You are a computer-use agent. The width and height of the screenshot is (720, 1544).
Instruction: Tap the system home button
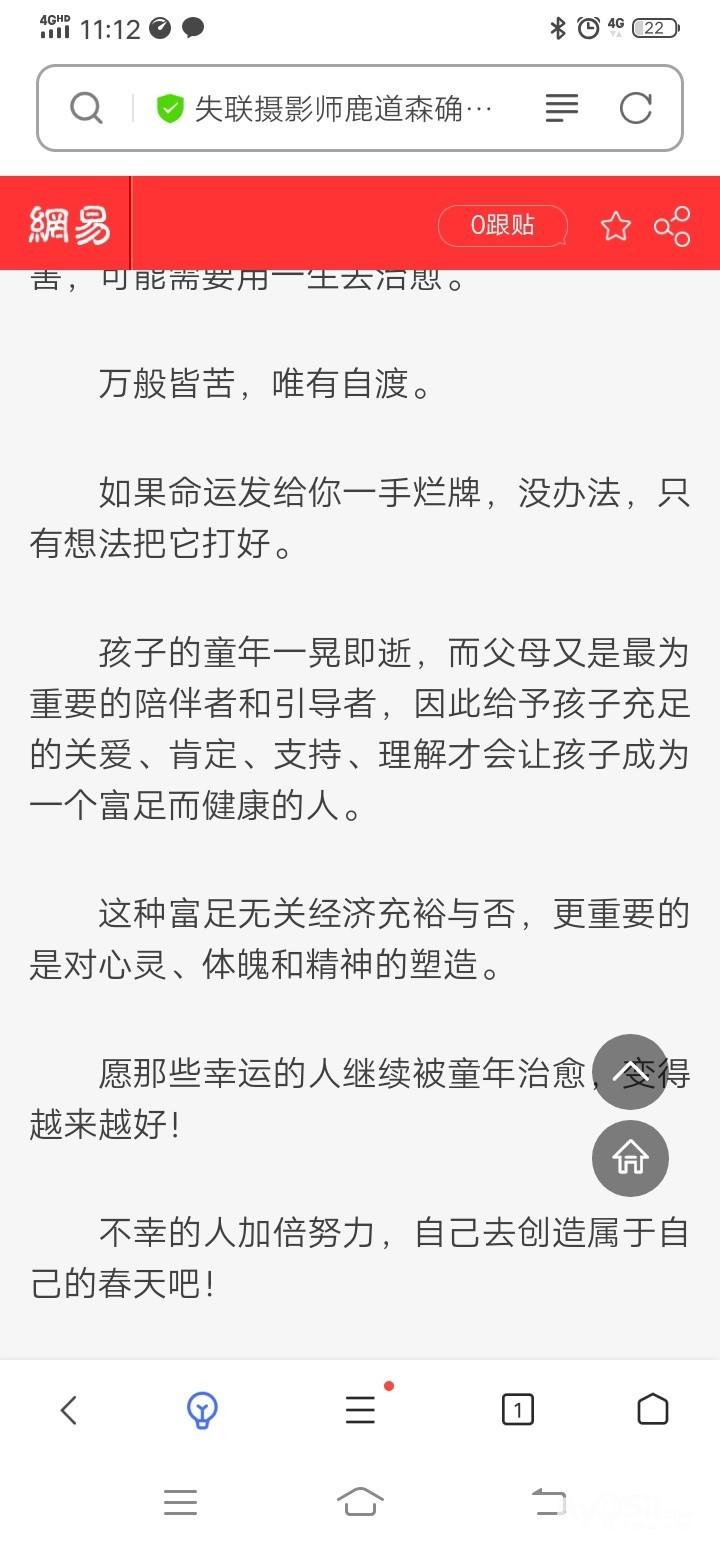360,1501
